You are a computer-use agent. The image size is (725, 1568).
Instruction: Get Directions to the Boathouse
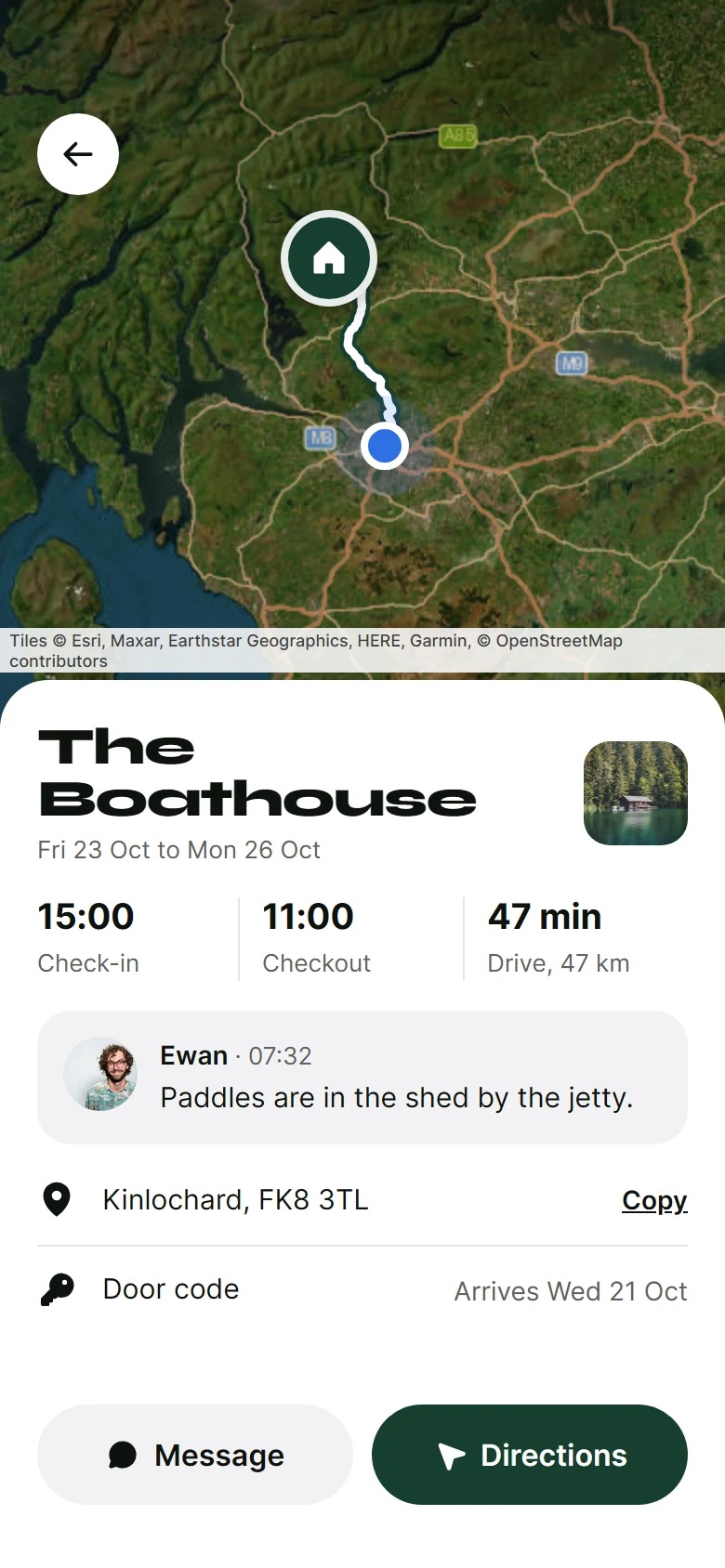click(x=530, y=1455)
